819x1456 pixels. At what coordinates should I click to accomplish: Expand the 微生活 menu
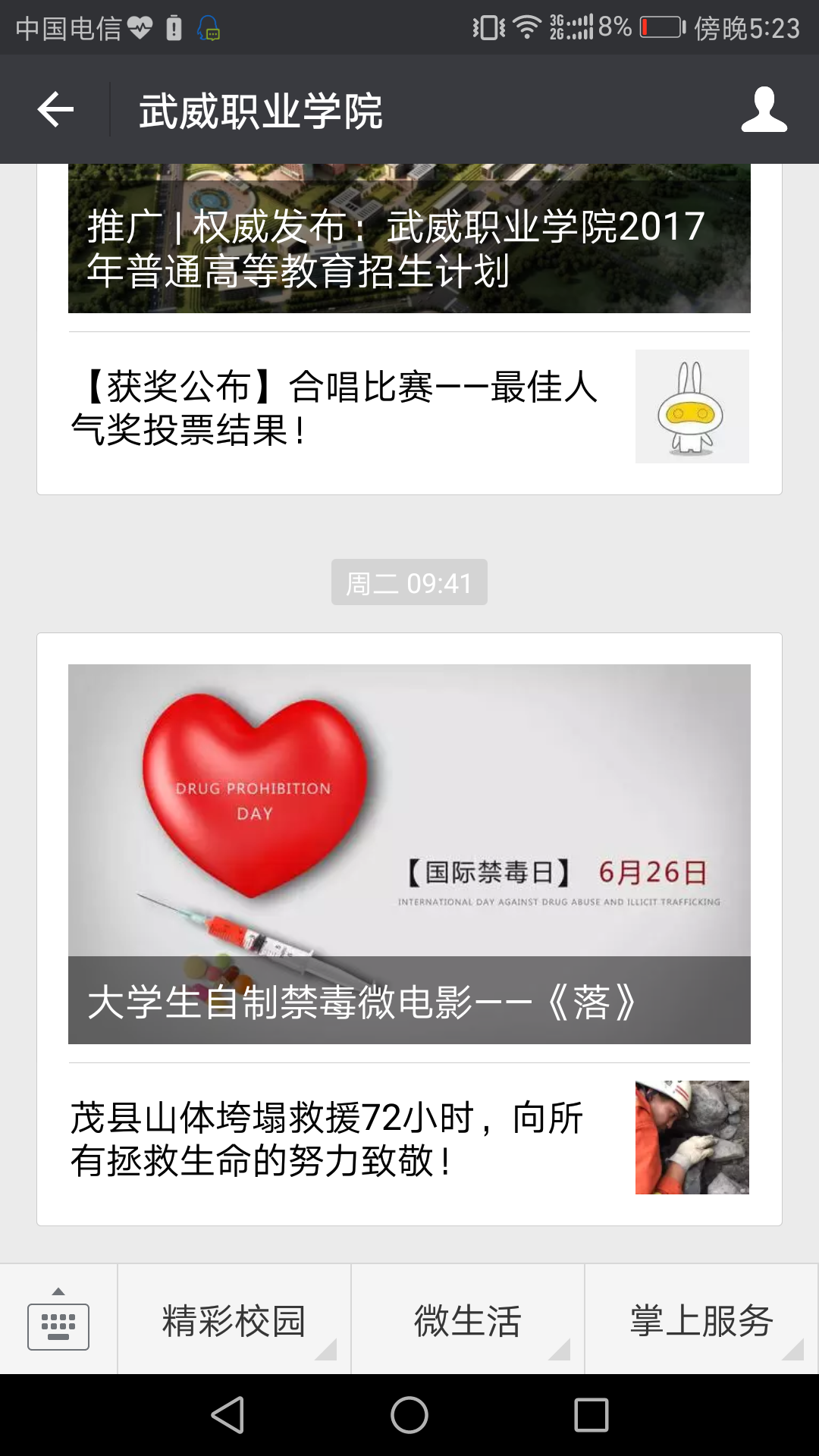(468, 1320)
